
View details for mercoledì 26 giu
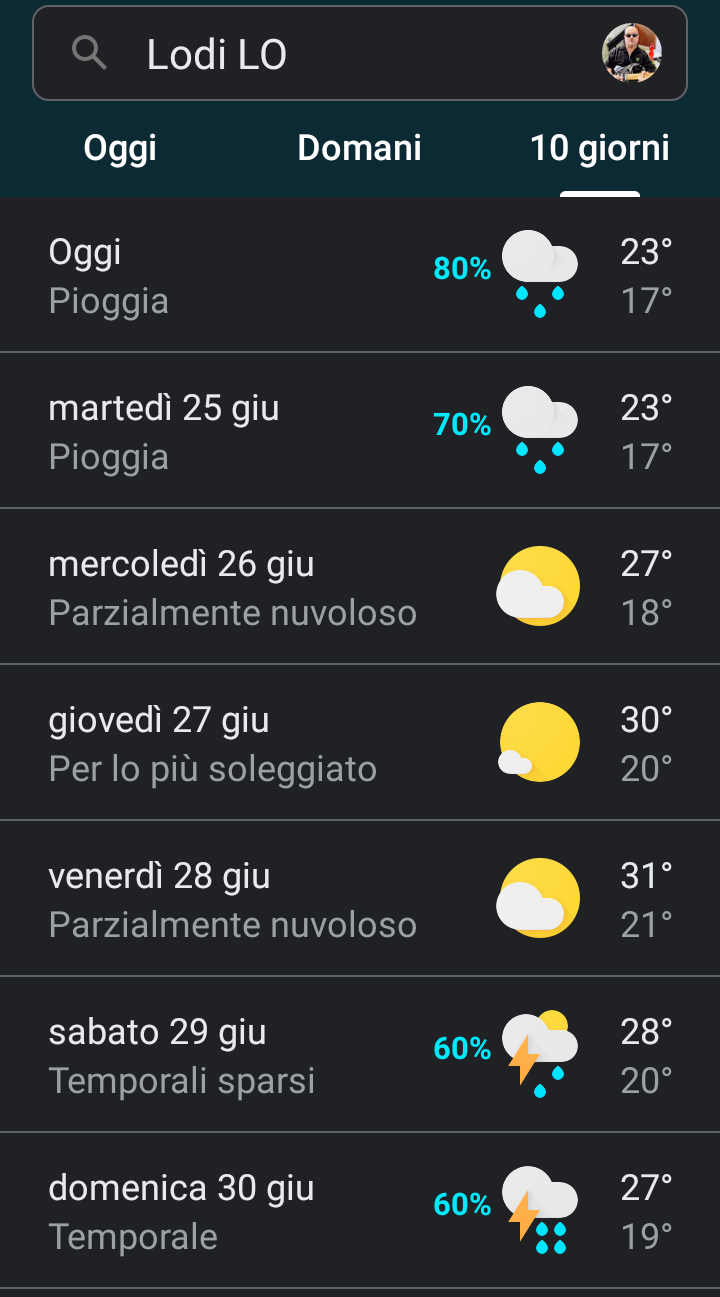[360, 587]
